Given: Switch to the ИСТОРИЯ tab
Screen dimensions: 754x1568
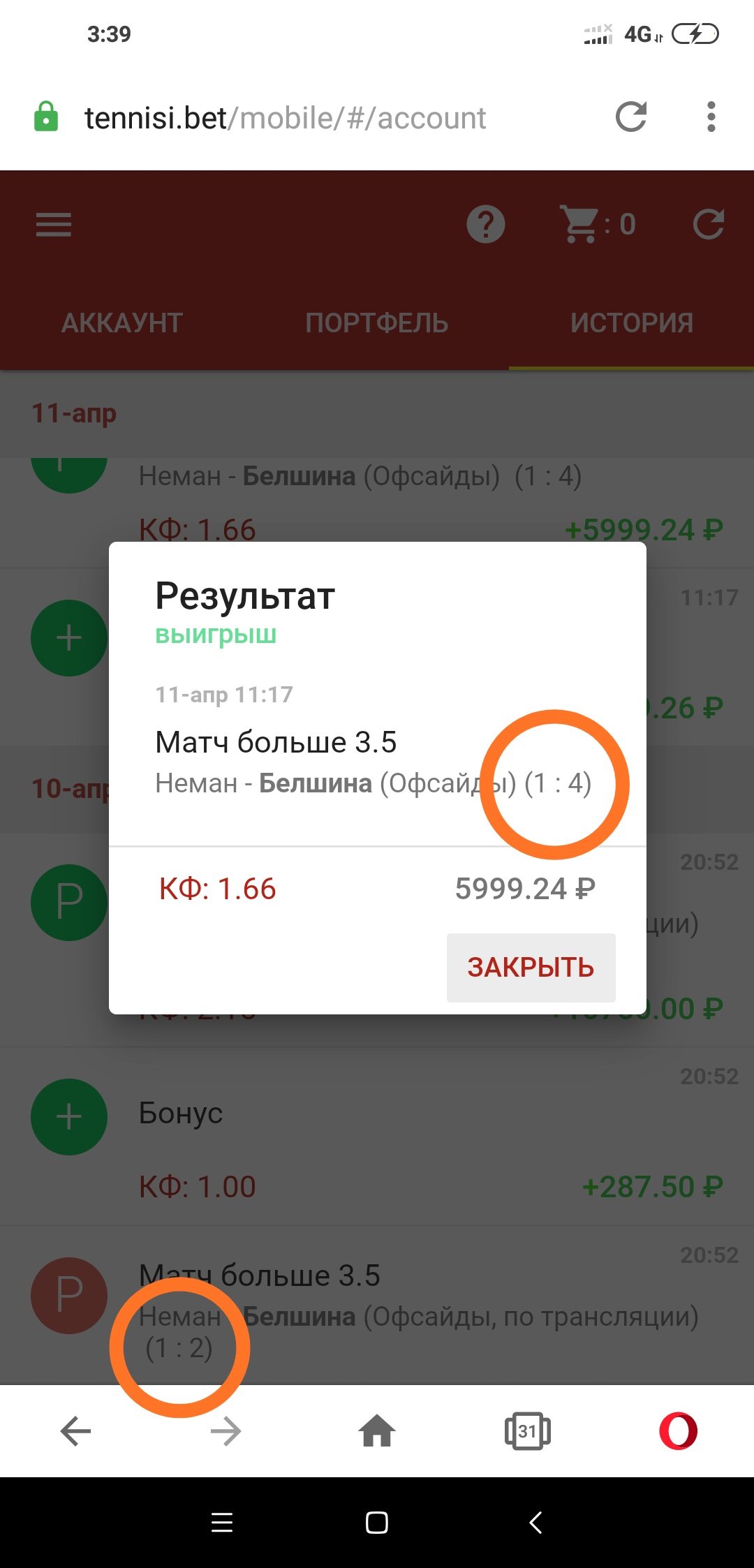Looking at the screenshot, I should (632, 323).
